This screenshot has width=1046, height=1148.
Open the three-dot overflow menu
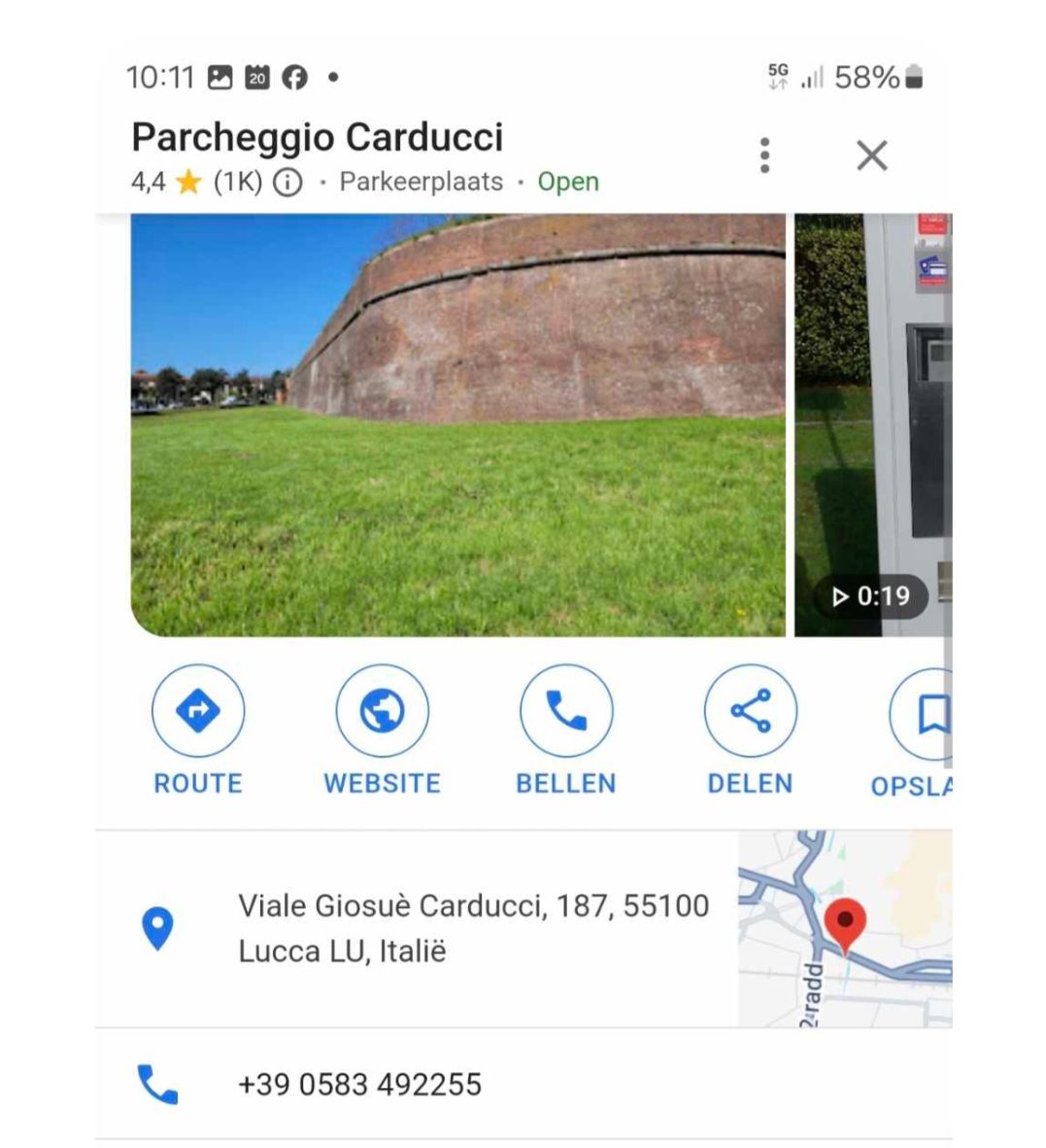pyautogui.click(x=765, y=155)
